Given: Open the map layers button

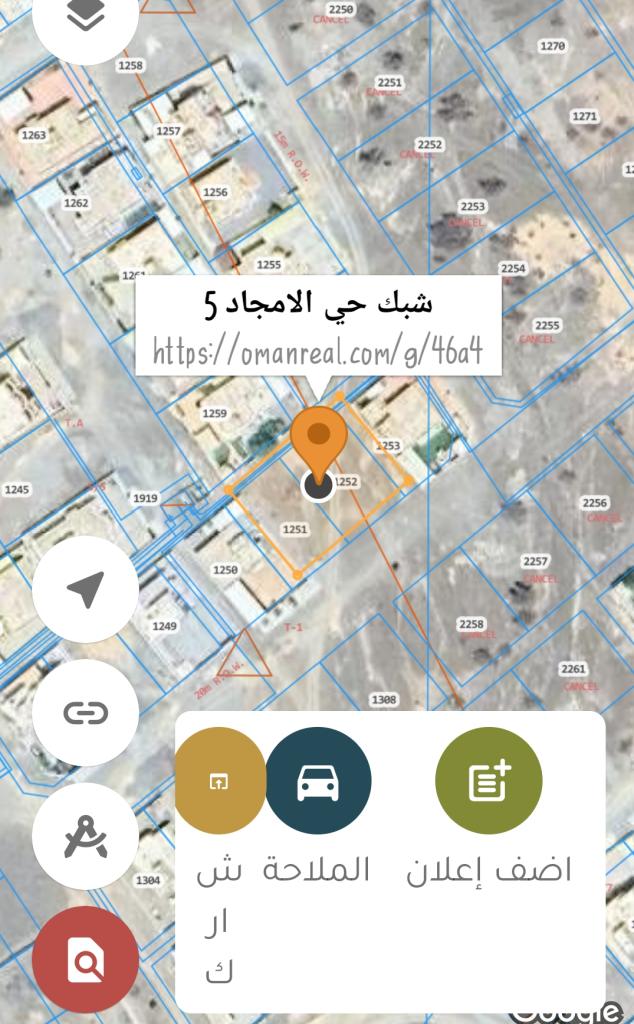Looking at the screenshot, I should coord(85,18).
